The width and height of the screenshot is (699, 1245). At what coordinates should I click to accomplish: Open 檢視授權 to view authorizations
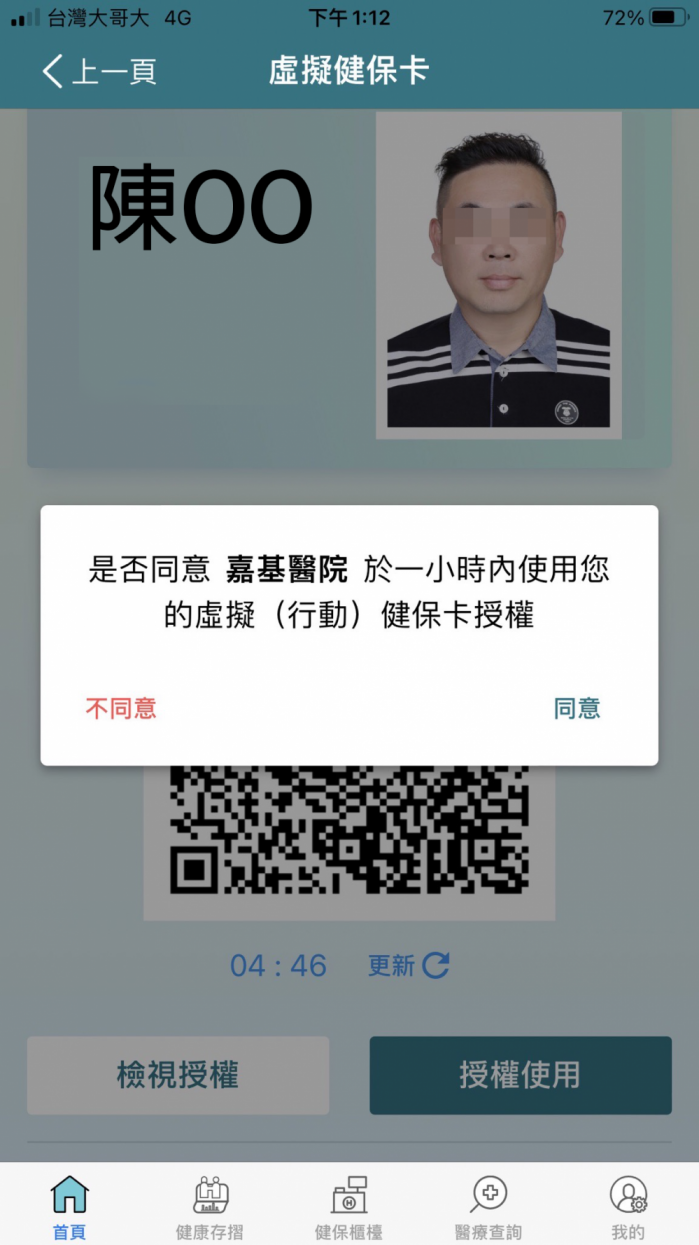pyautogui.click(x=178, y=1075)
